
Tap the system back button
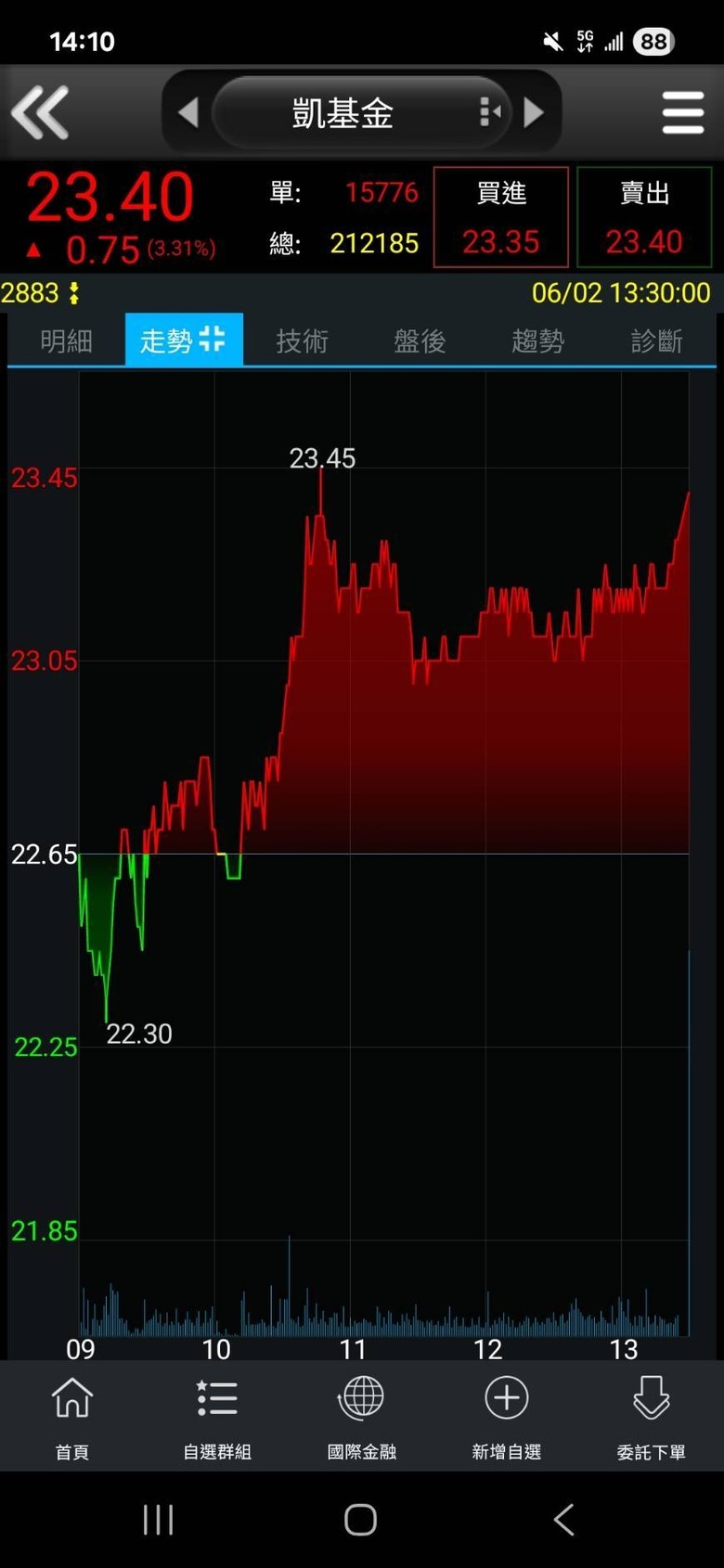tap(563, 1520)
